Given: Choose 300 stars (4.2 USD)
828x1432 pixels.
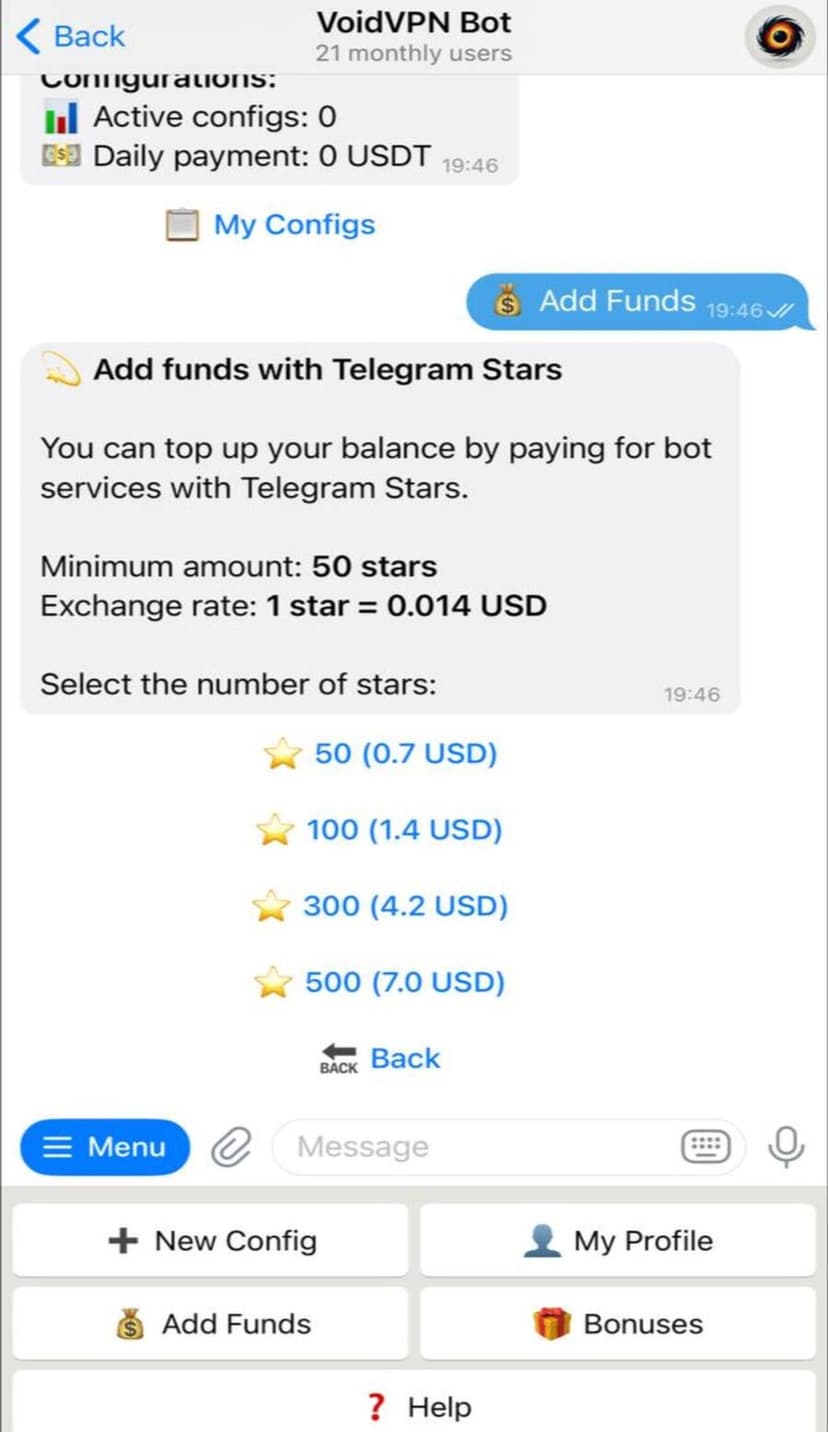Looking at the screenshot, I should 381,906.
